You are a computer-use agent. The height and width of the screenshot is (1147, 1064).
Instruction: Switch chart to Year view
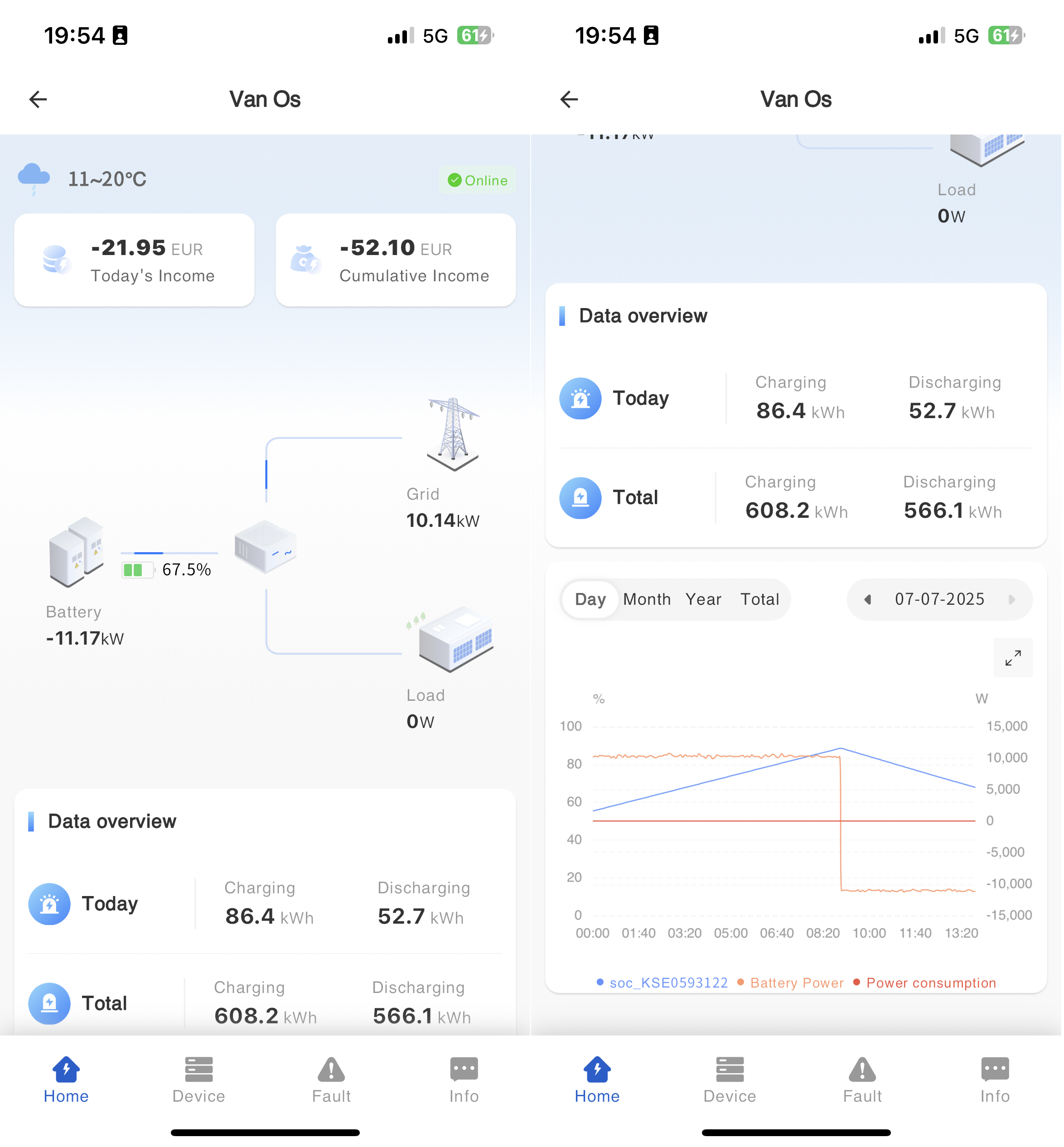point(704,600)
